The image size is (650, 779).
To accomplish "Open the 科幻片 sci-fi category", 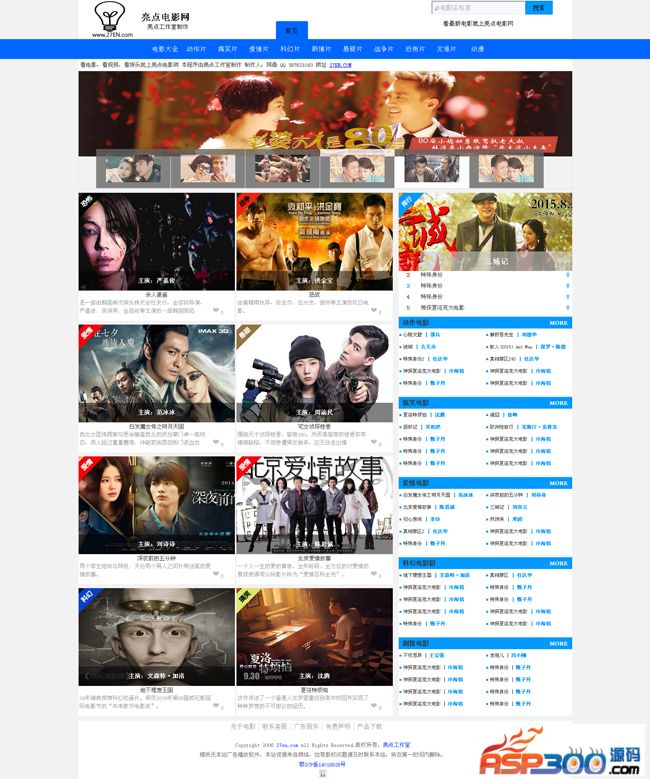I will (x=289, y=49).
